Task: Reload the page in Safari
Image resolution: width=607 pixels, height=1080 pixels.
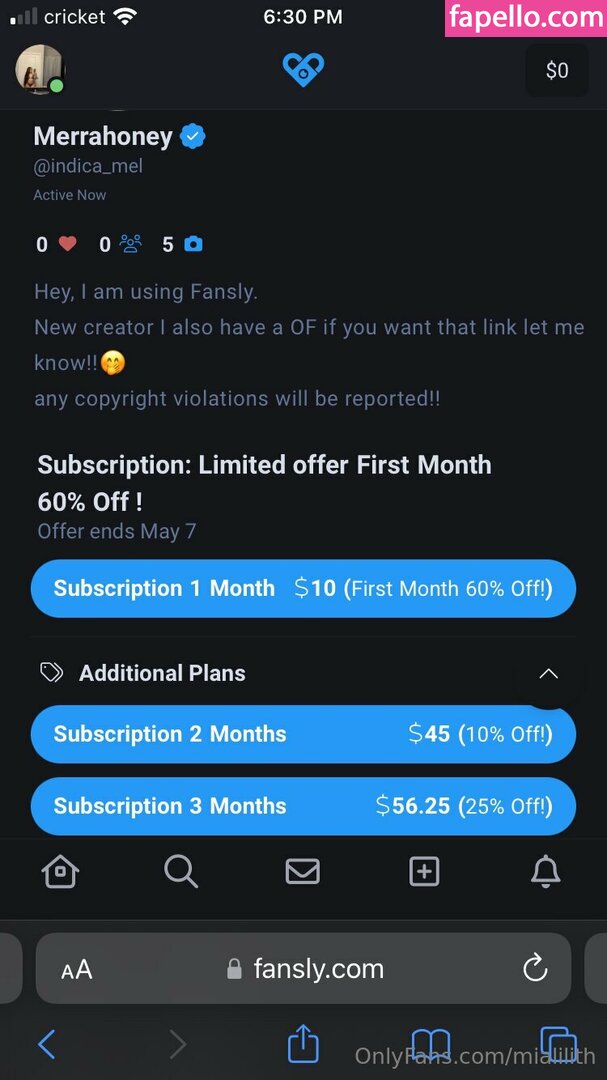Action: pyautogui.click(x=535, y=968)
